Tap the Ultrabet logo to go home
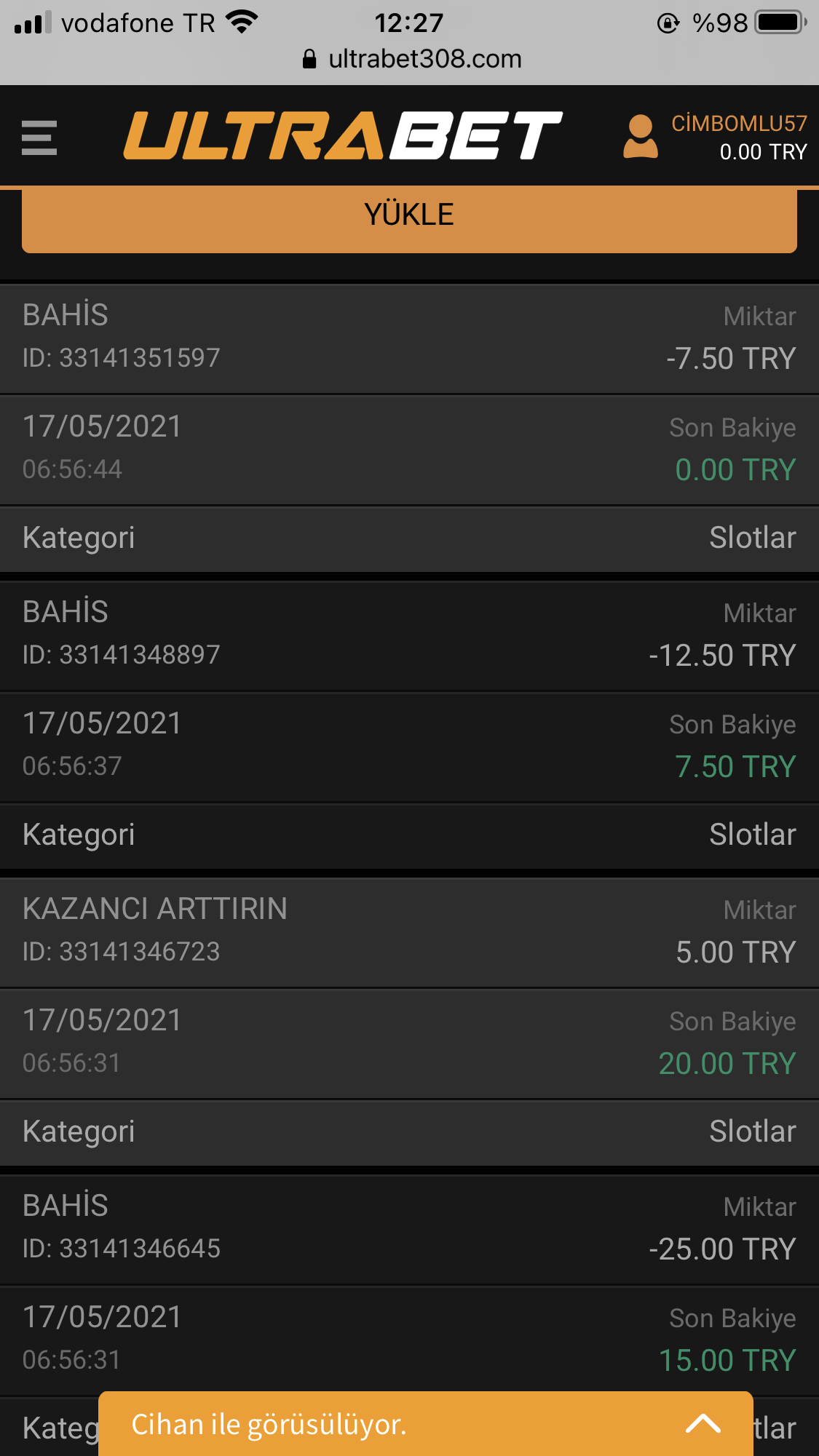819x1456 pixels. (x=343, y=135)
